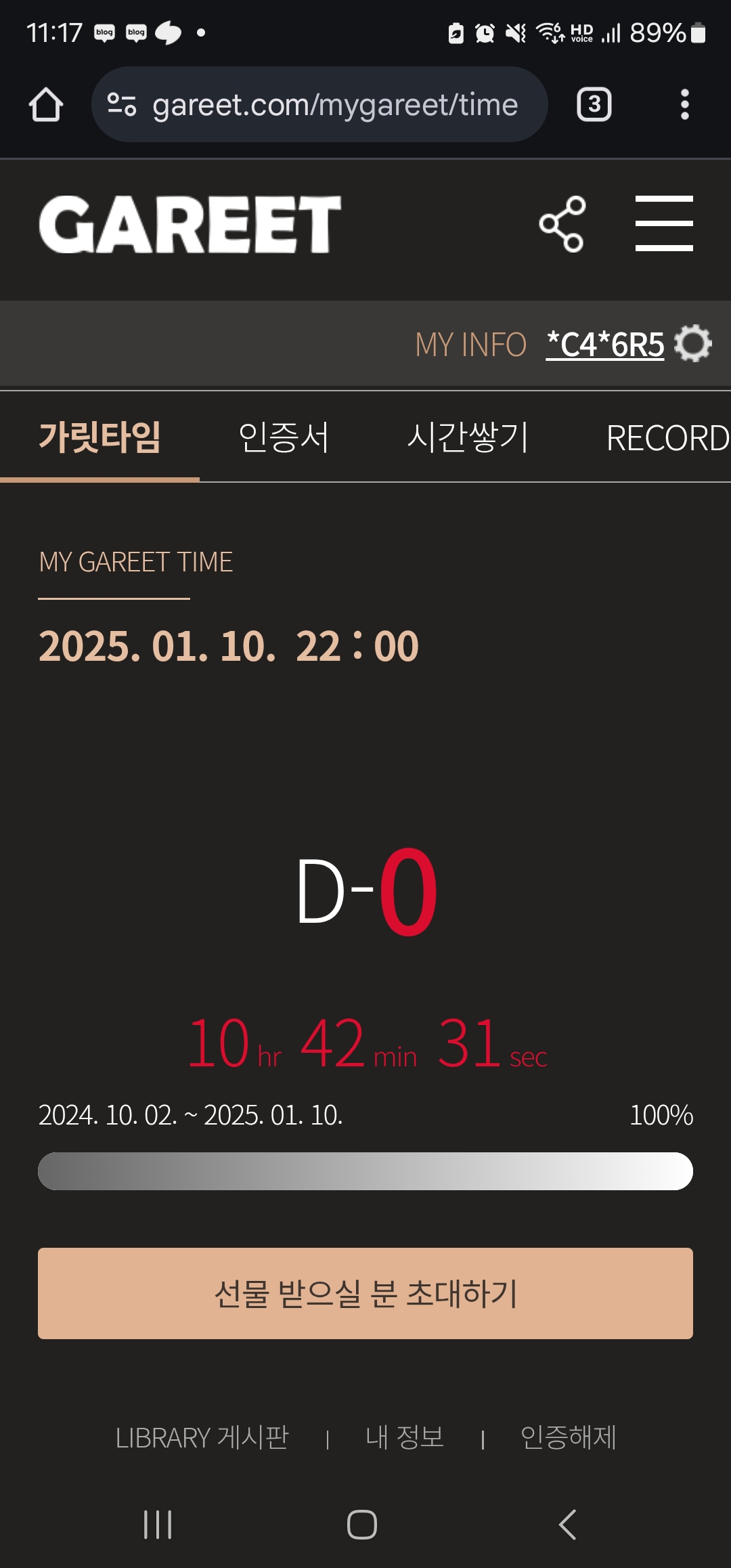The width and height of the screenshot is (731, 1568).
Task: Open the LIBRARY 게시판 link
Action: pos(202,1437)
